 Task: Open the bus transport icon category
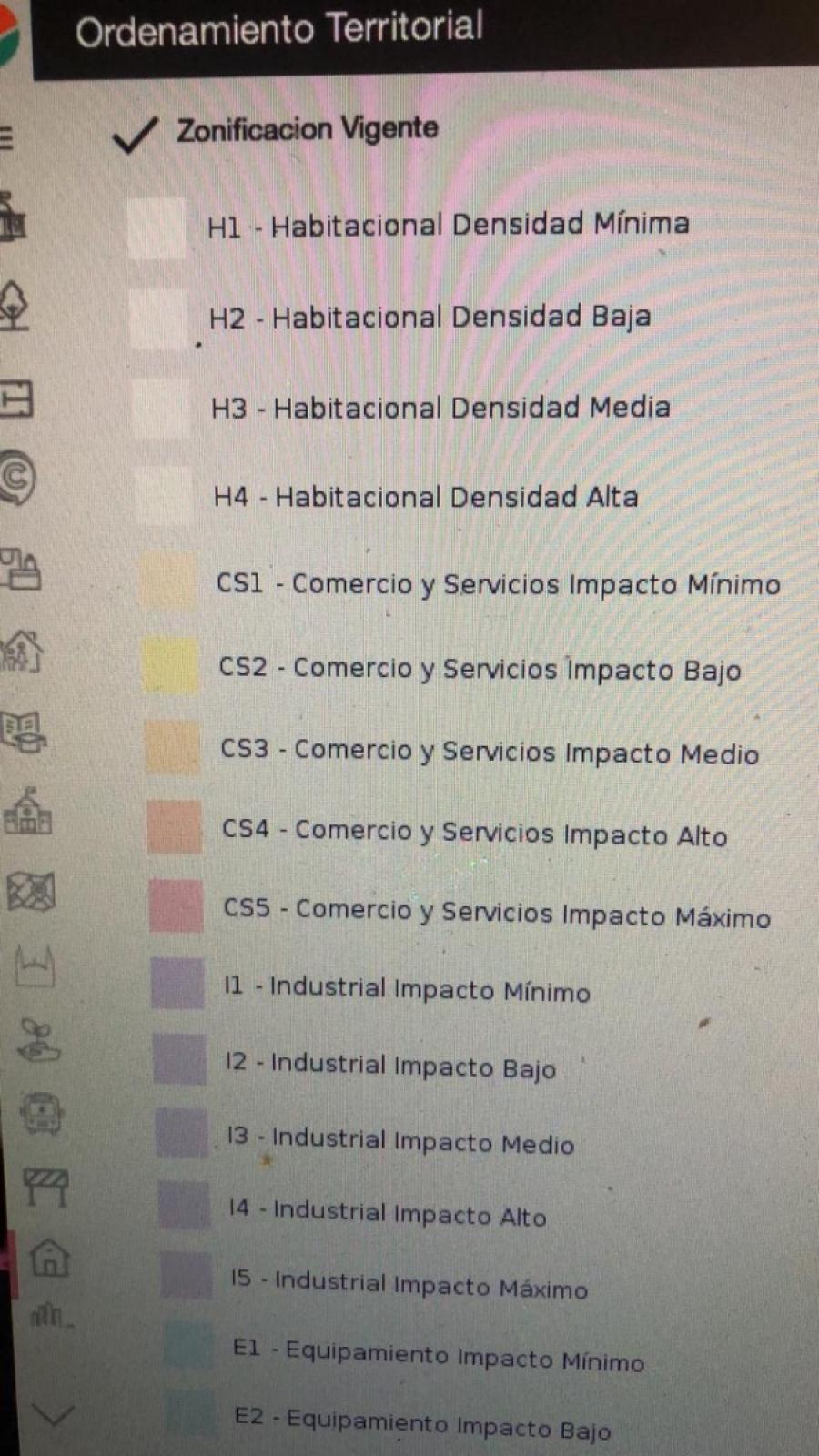42,1113
